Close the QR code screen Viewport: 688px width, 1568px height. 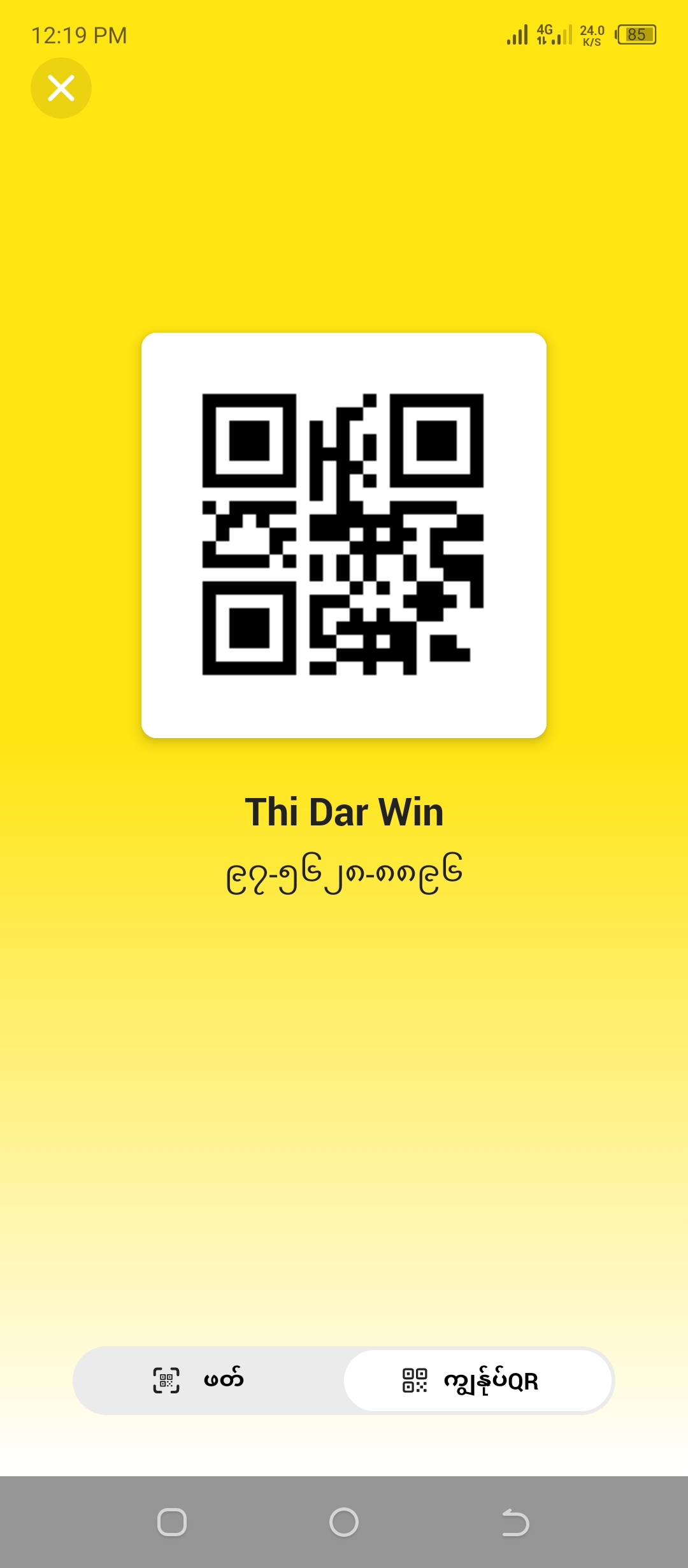pyautogui.click(x=61, y=88)
